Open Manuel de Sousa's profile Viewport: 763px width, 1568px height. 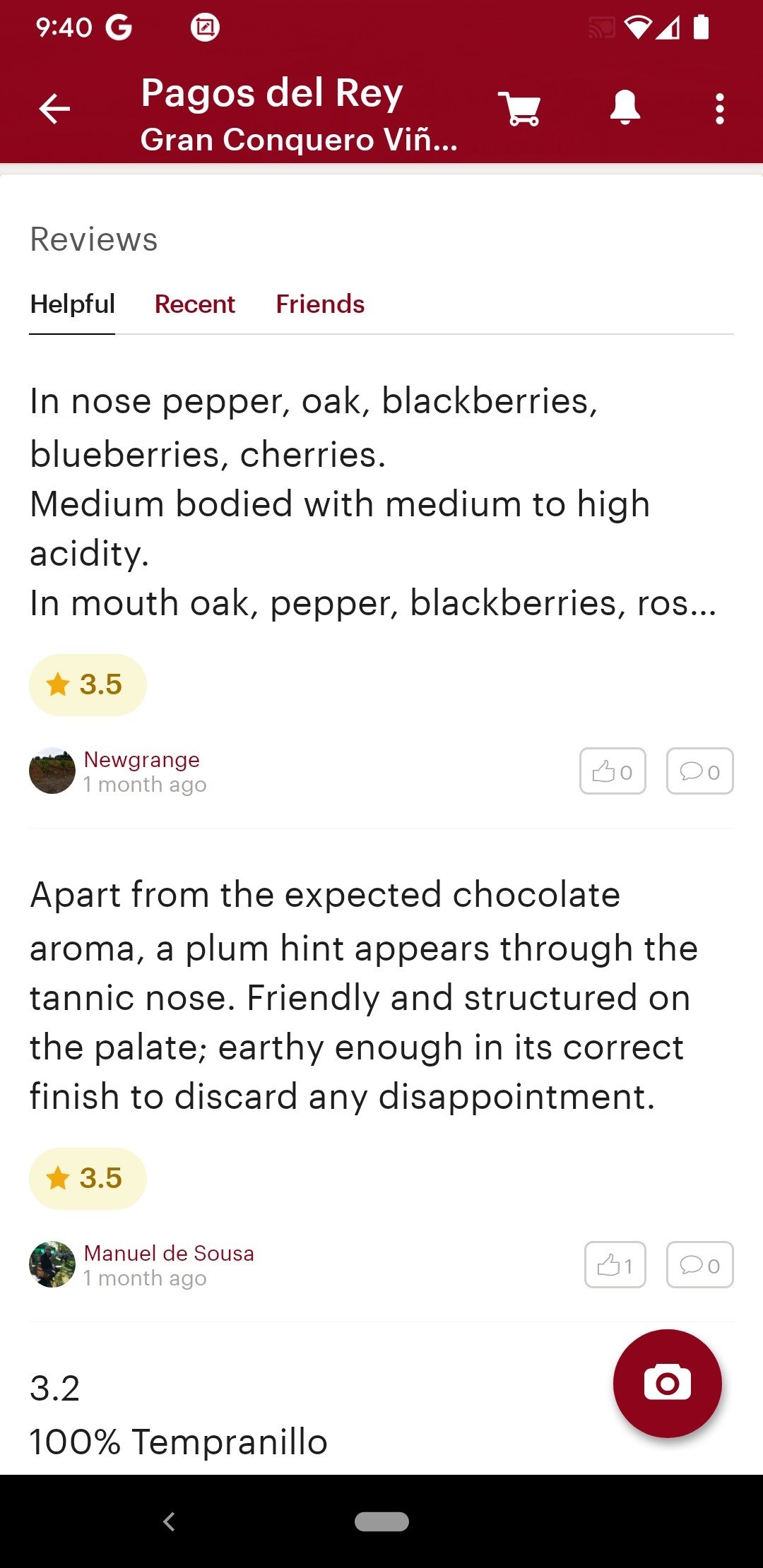point(169,1254)
